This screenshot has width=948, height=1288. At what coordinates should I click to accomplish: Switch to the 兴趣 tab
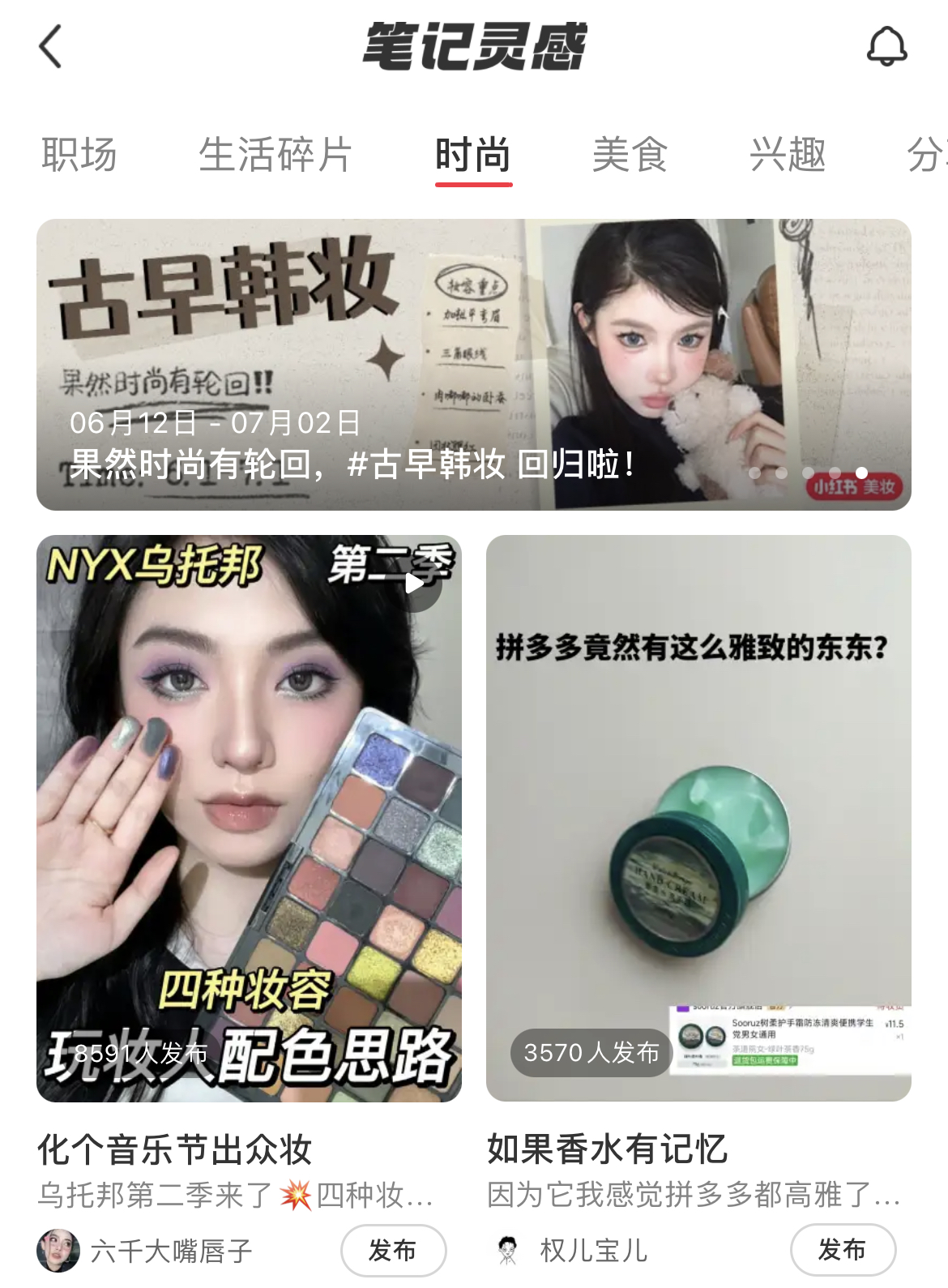coord(788,155)
